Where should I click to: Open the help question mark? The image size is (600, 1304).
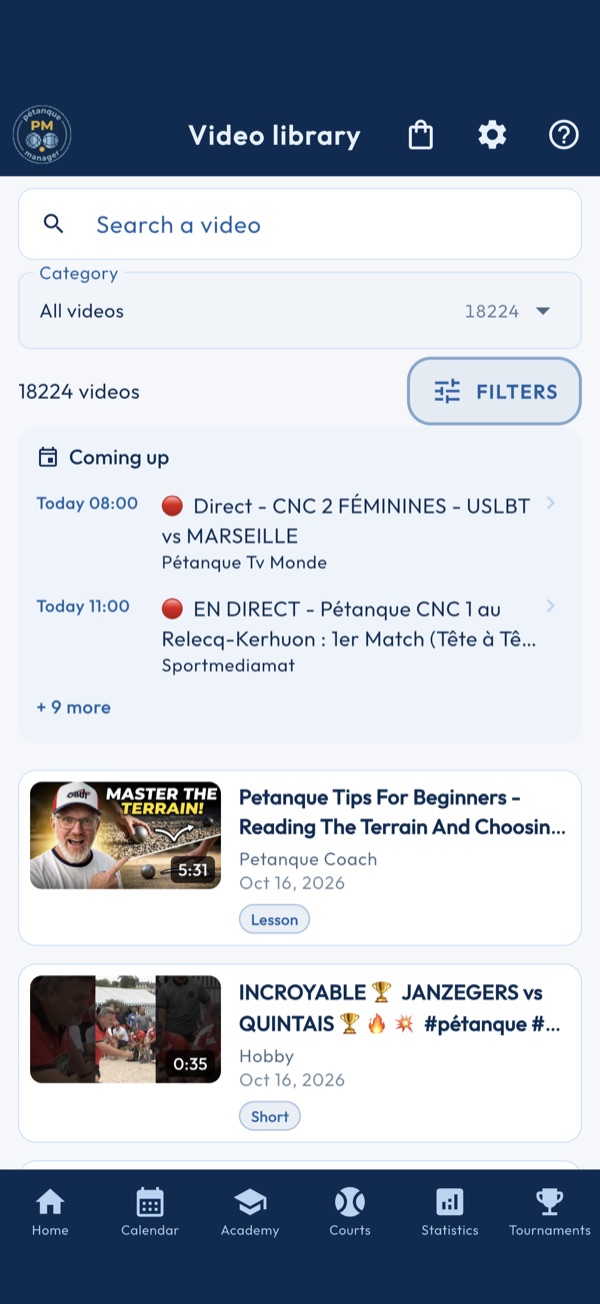pos(564,135)
